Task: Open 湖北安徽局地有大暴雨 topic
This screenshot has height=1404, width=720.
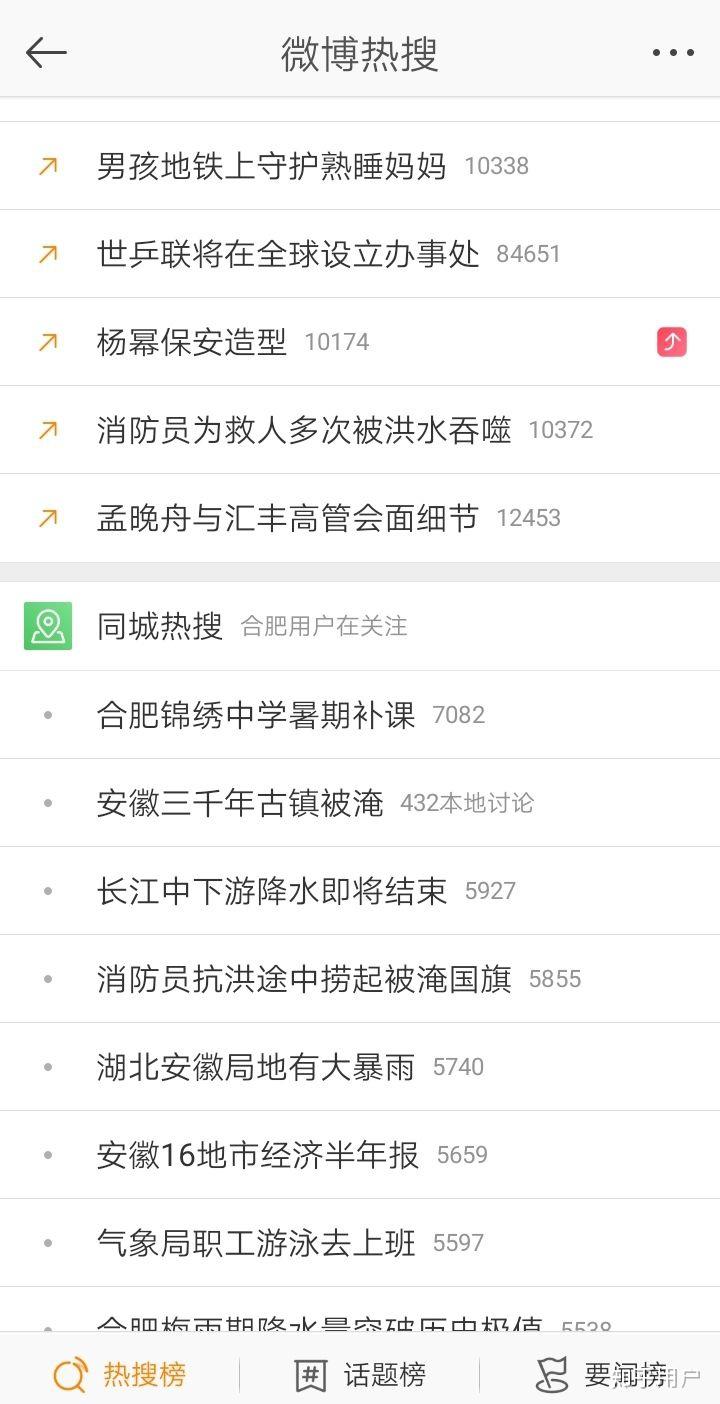Action: tap(256, 1067)
